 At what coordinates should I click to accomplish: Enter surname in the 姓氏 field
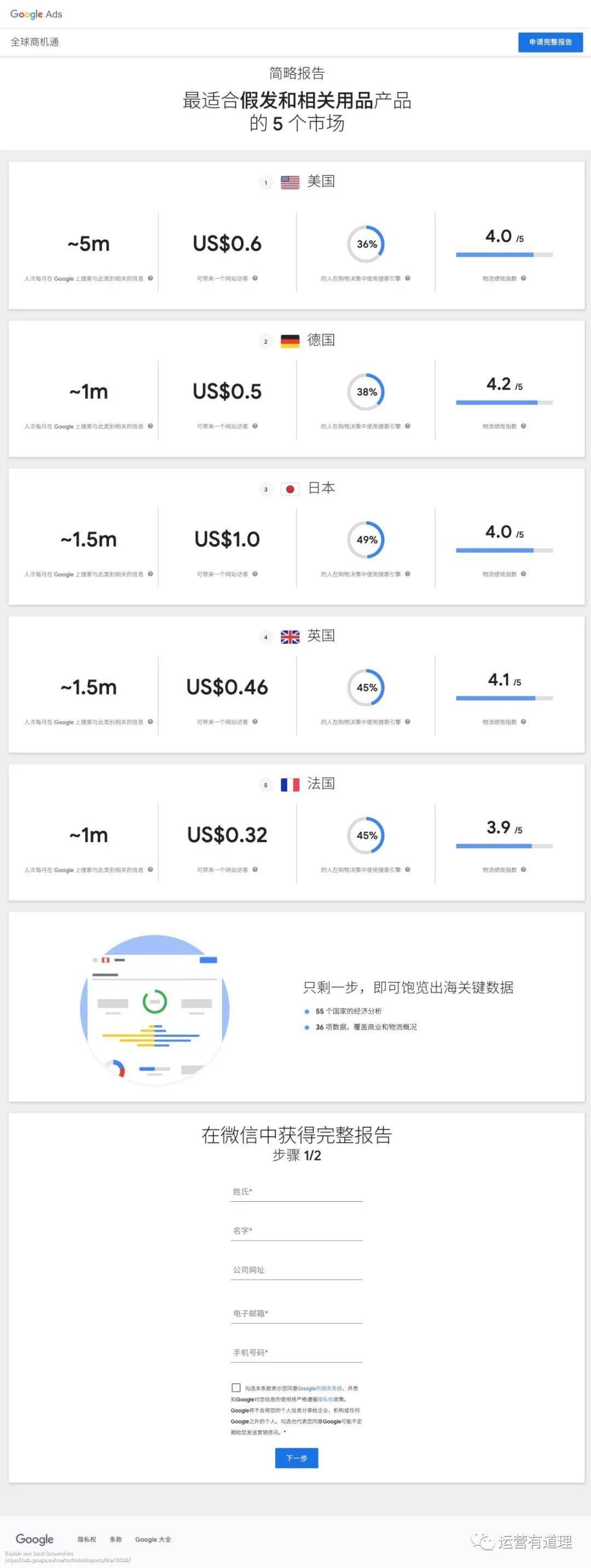pyautogui.click(x=297, y=1191)
